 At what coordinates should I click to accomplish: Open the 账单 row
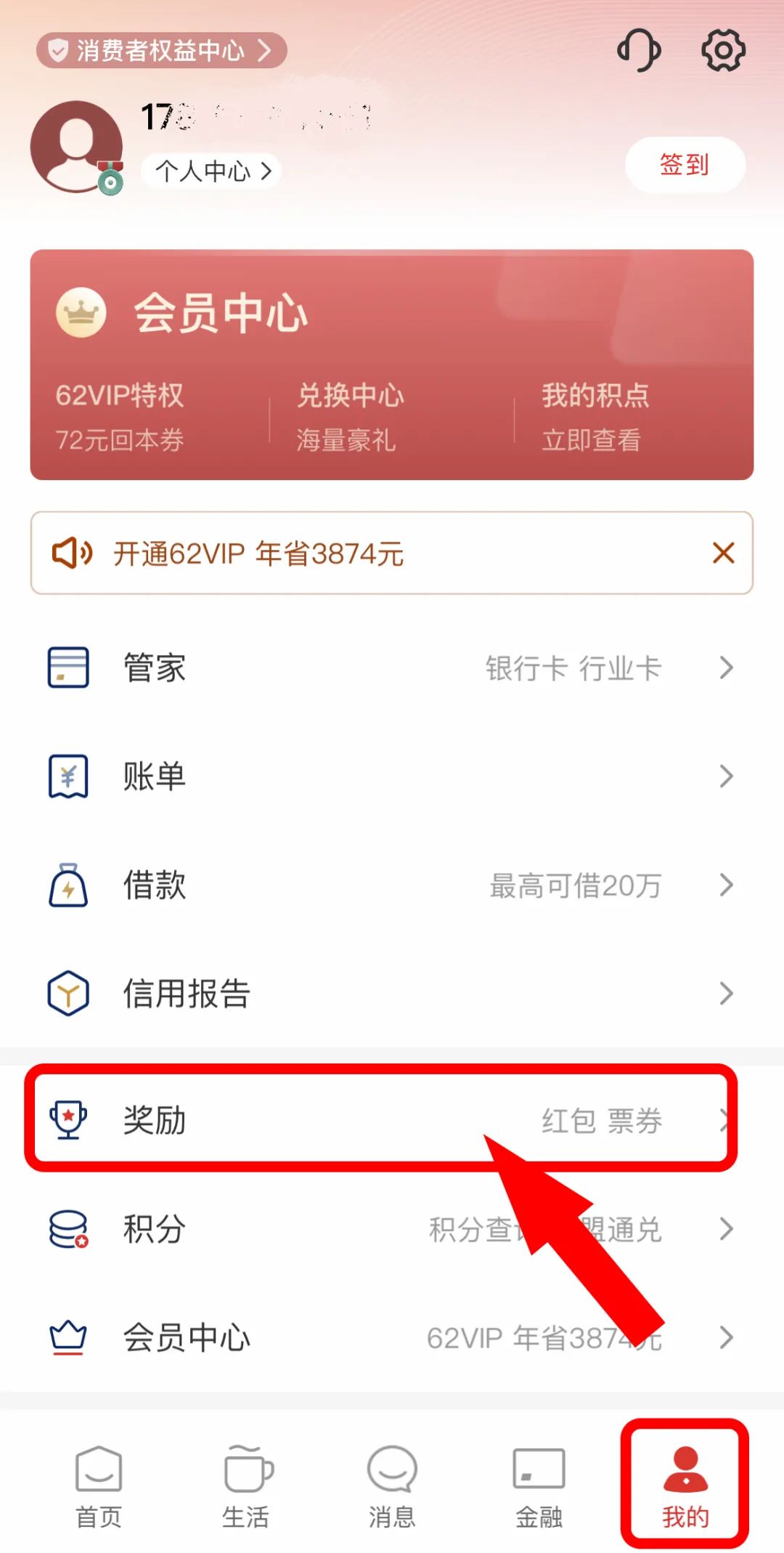[x=391, y=776]
